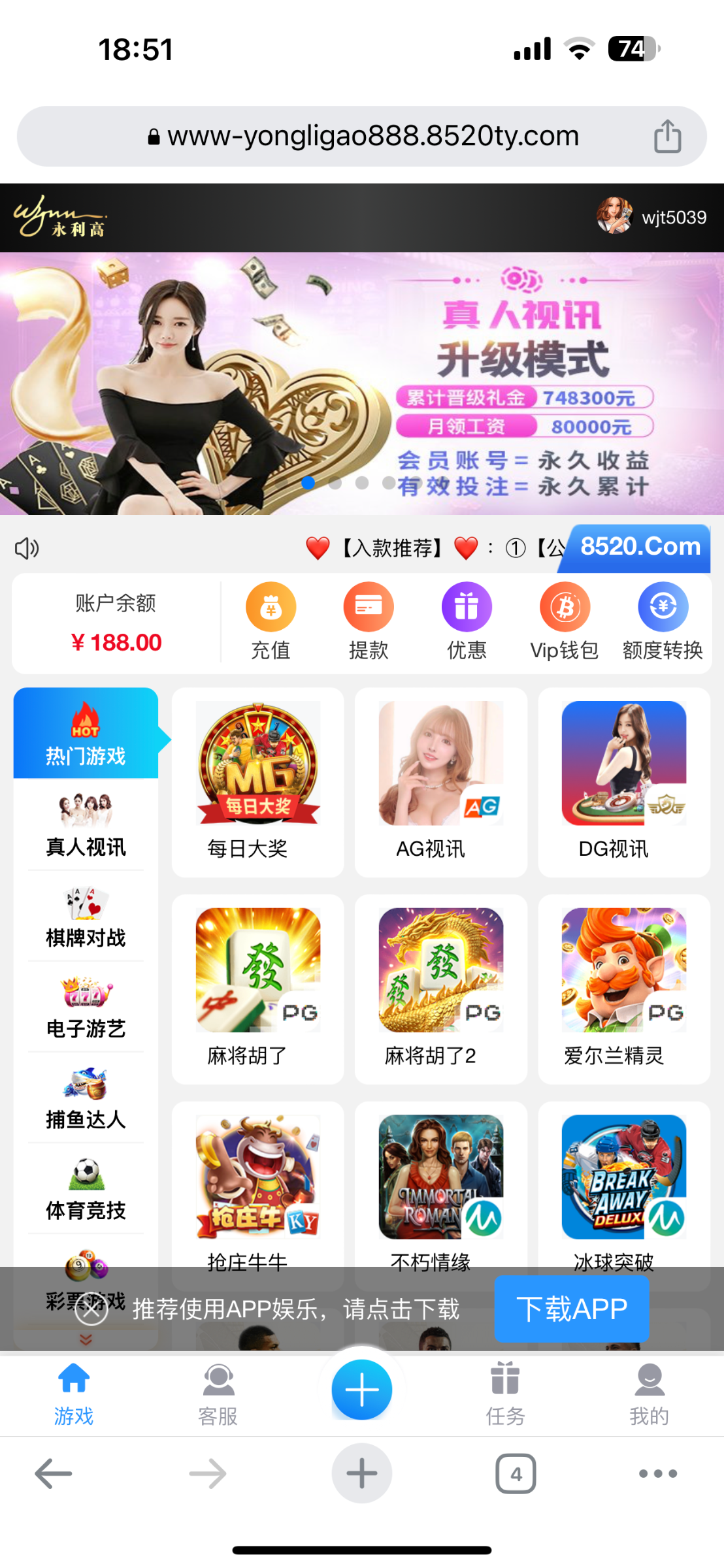This screenshot has width=724, height=1568.
Task: Open 充值 recharge
Action: pyautogui.click(x=271, y=621)
